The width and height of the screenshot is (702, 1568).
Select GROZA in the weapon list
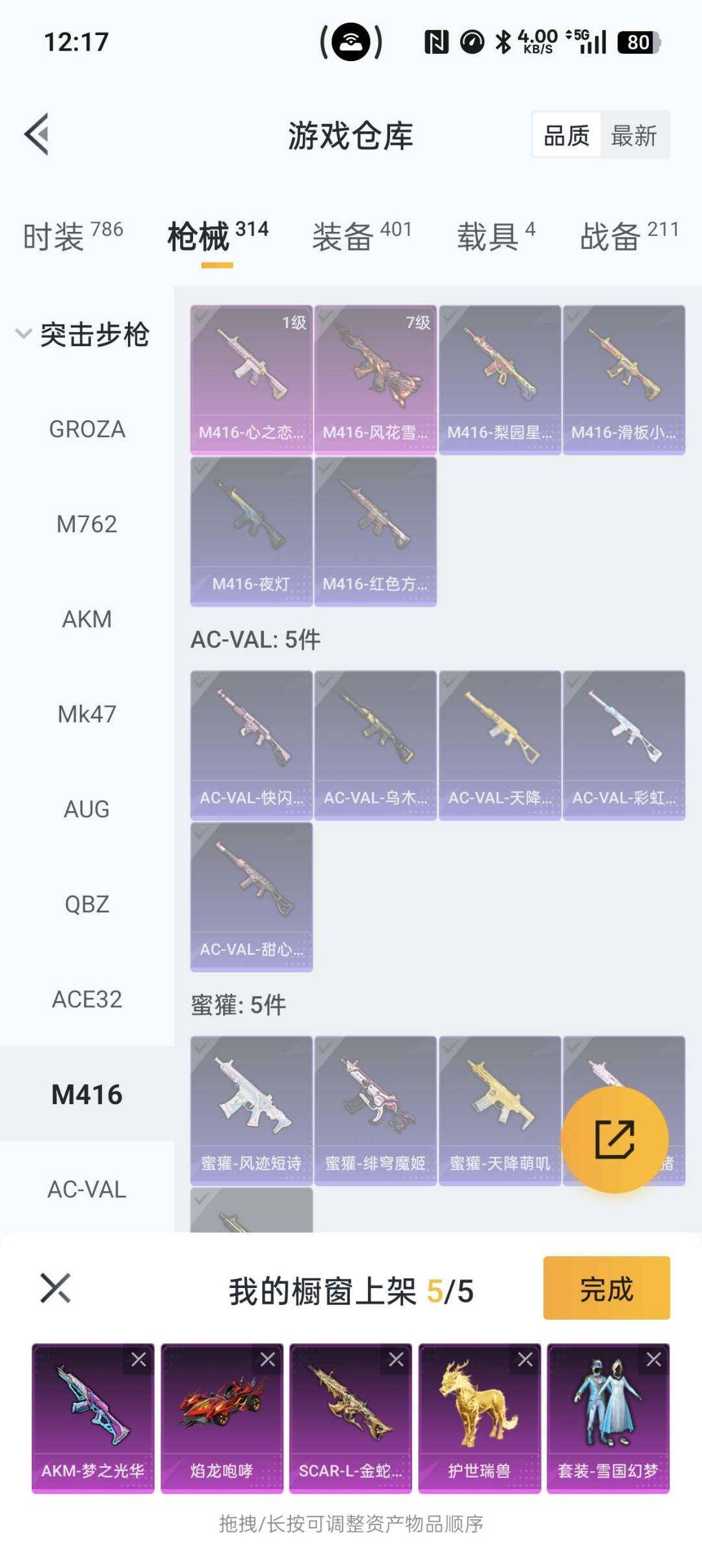[x=86, y=429]
